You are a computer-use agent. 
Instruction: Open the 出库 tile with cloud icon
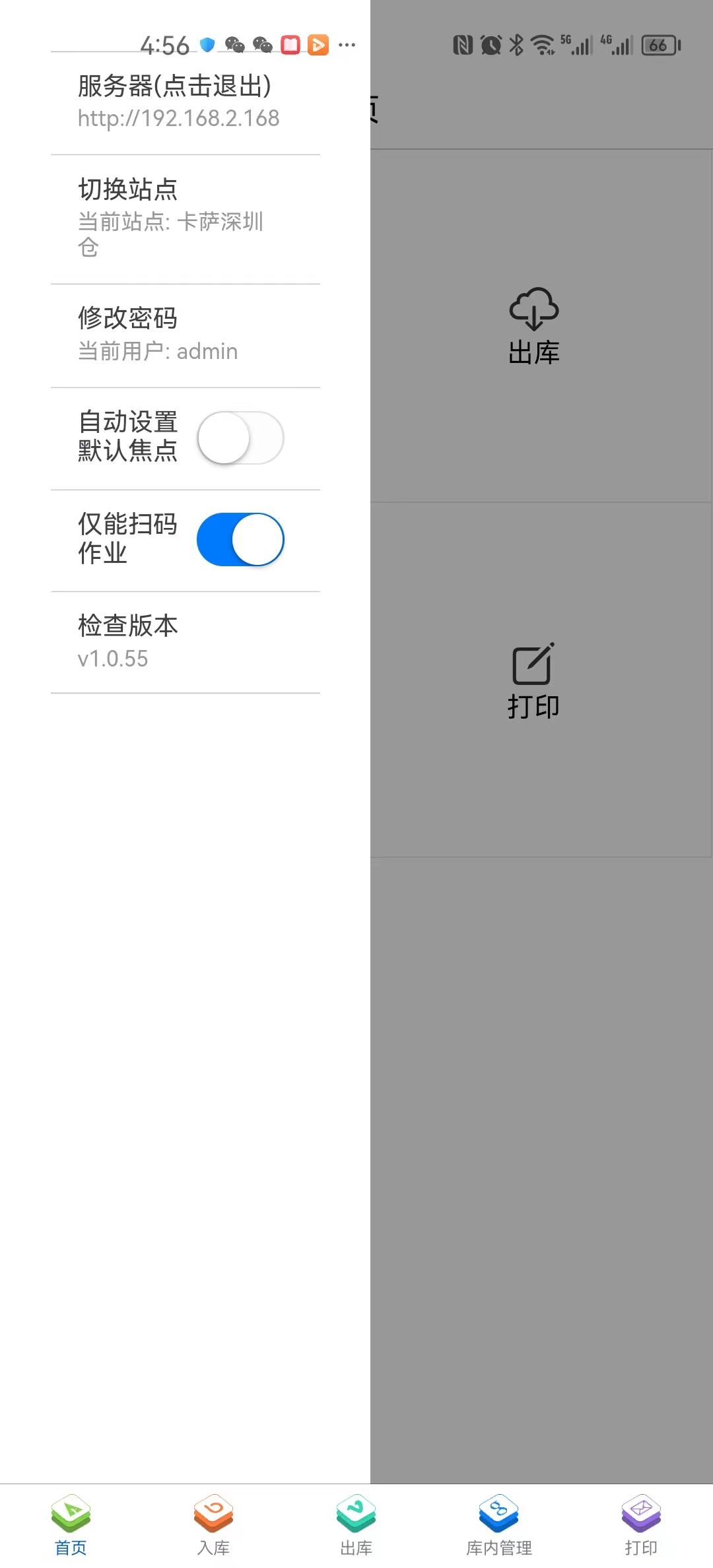pos(534,326)
